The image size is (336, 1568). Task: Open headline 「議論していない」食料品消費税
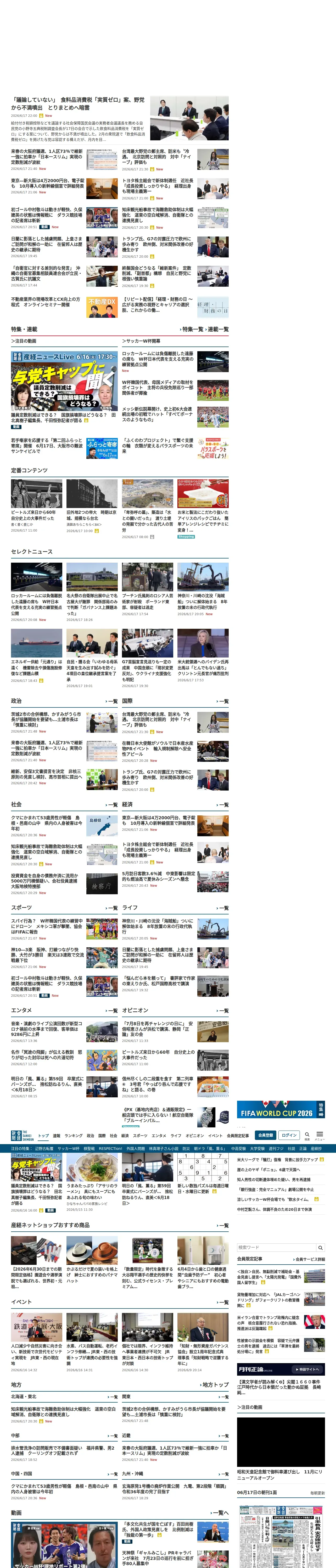[78, 103]
